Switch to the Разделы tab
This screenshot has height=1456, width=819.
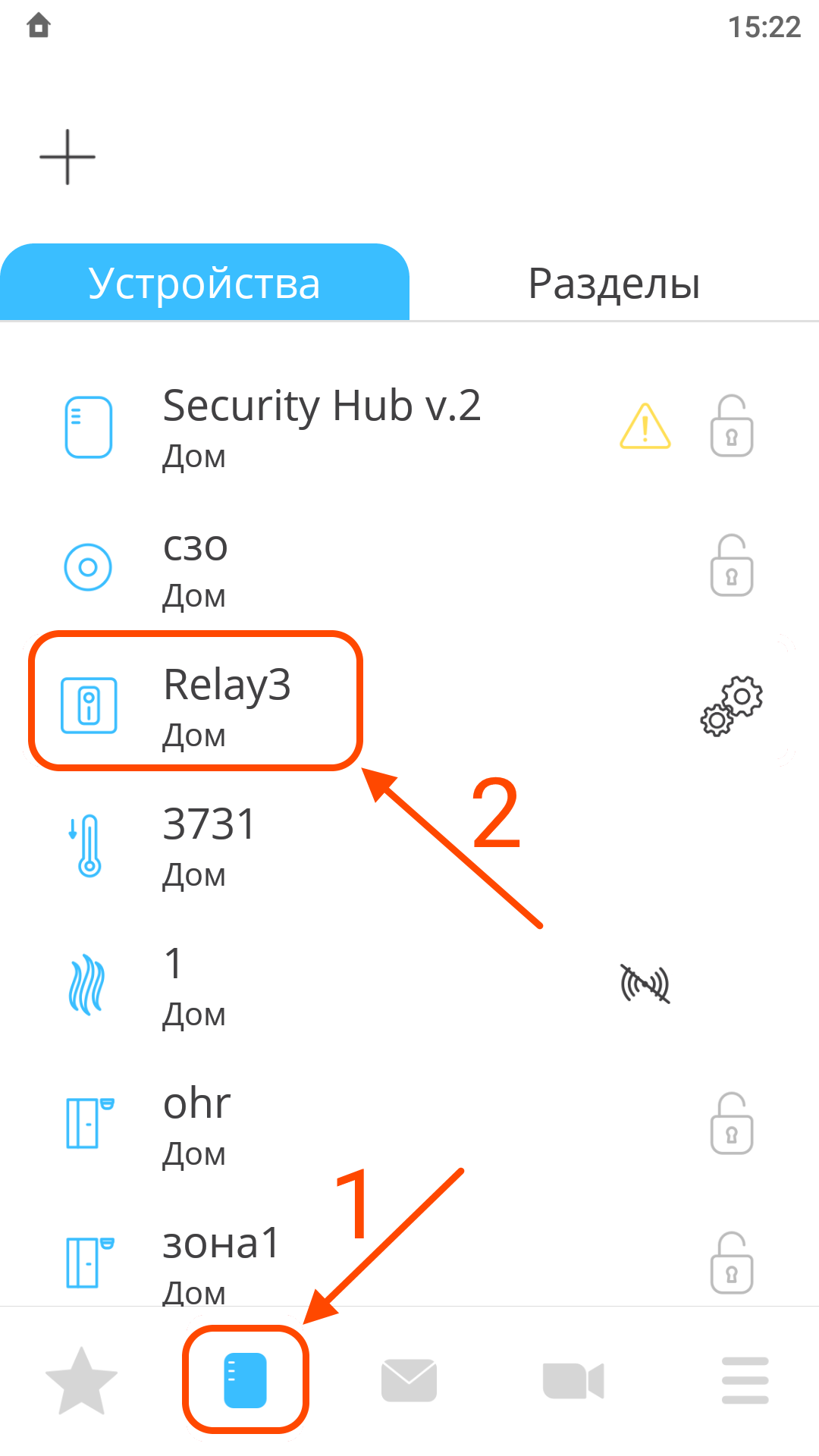614,283
